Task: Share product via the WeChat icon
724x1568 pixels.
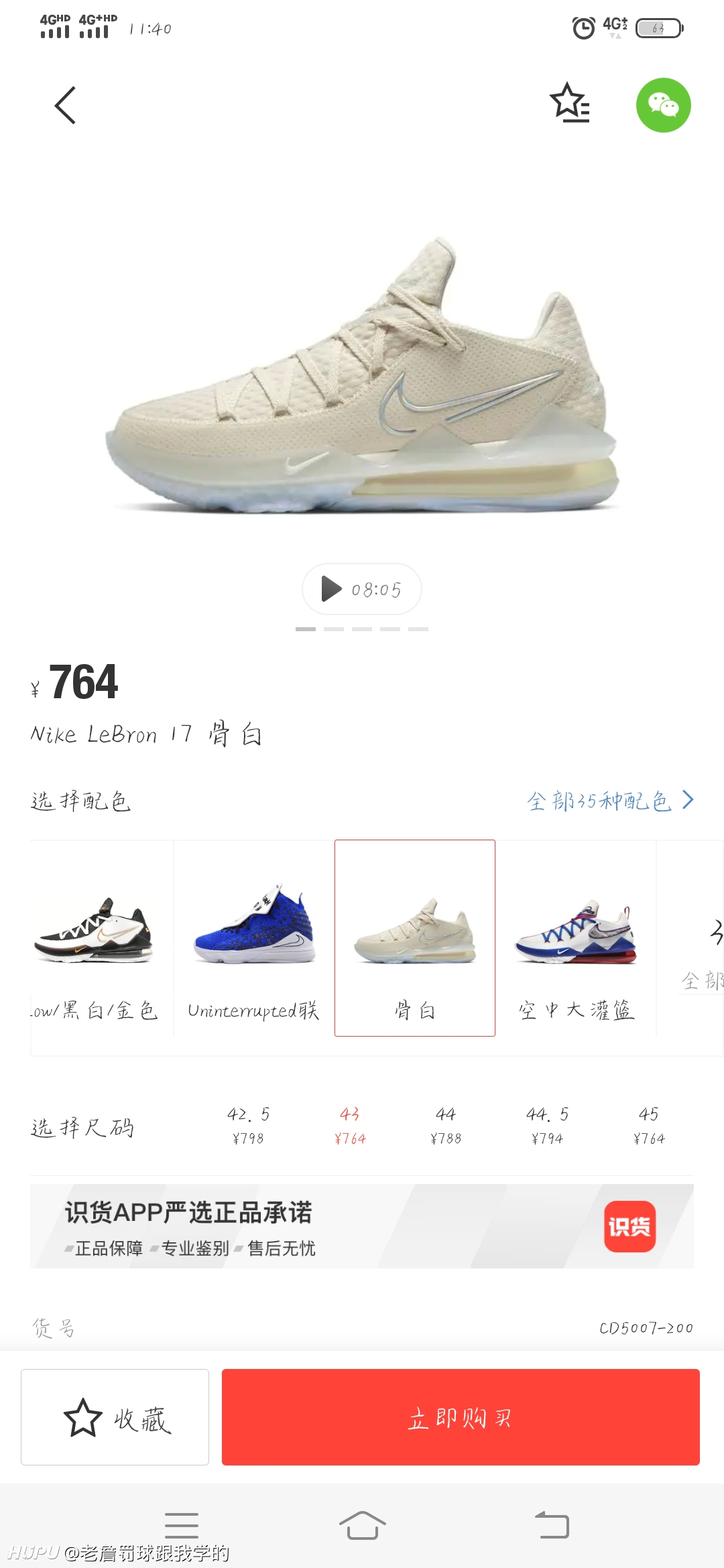Action: tap(664, 106)
